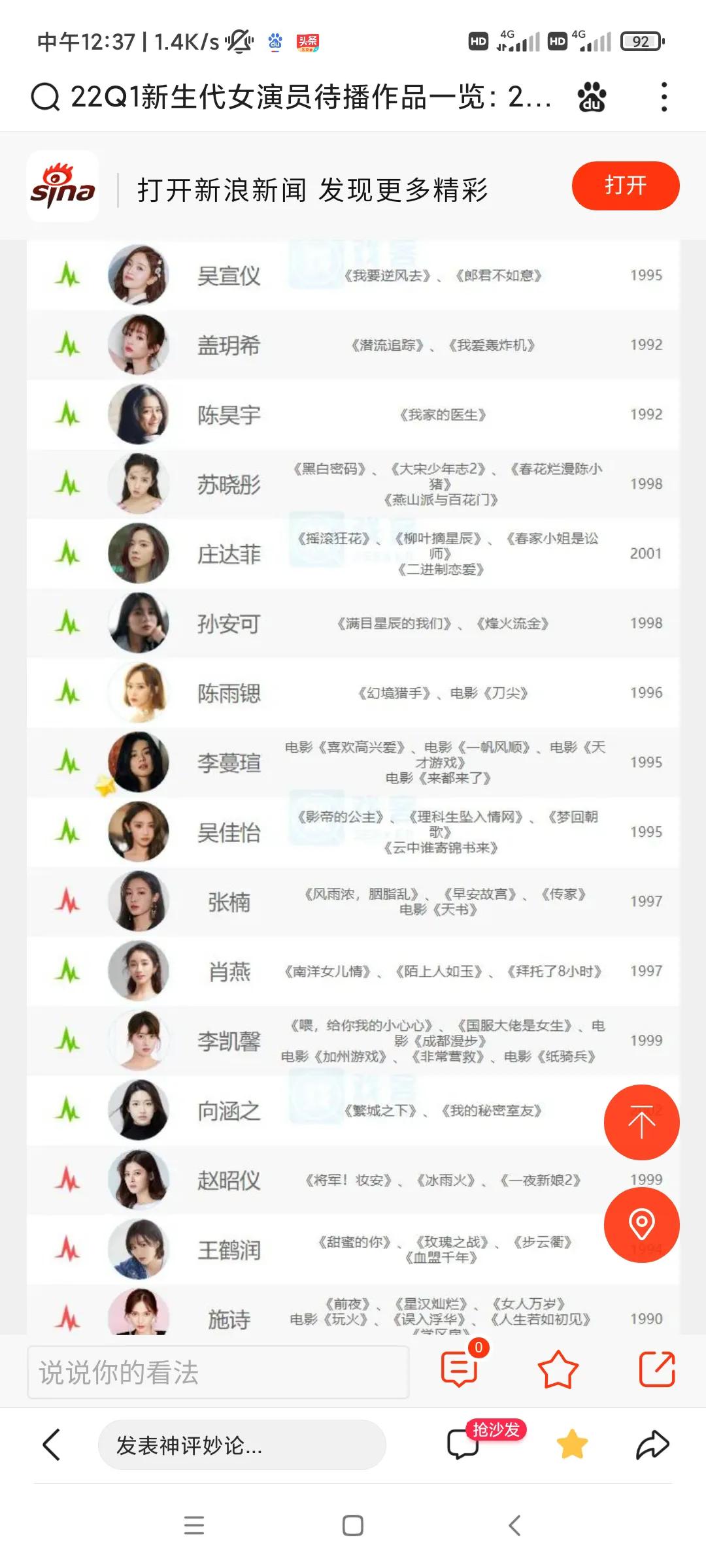Tap the back-to-top arrow button
This screenshot has height=1568, width=706.
[x=642, y=1122]
